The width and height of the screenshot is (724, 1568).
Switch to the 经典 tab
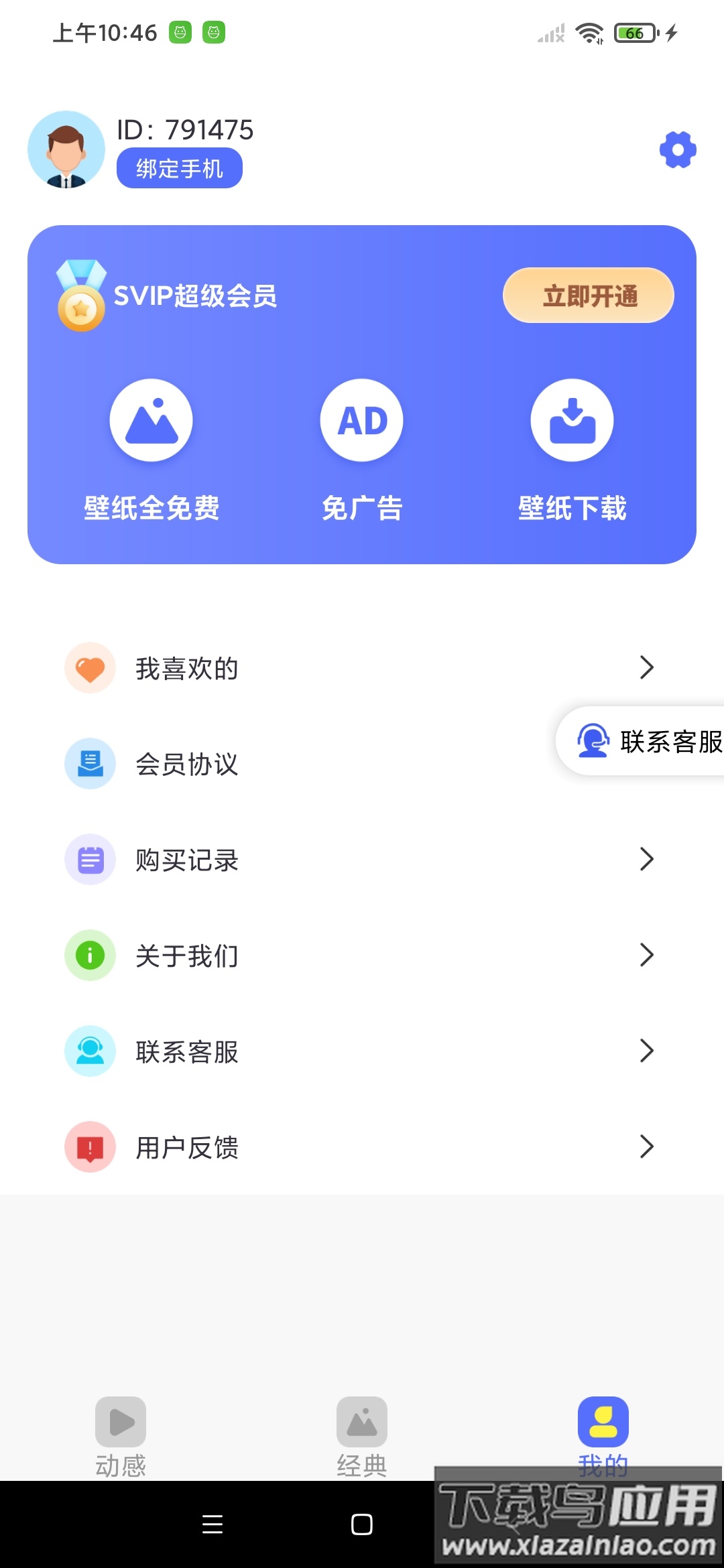pyautogui.click(x=362, y=1434)
